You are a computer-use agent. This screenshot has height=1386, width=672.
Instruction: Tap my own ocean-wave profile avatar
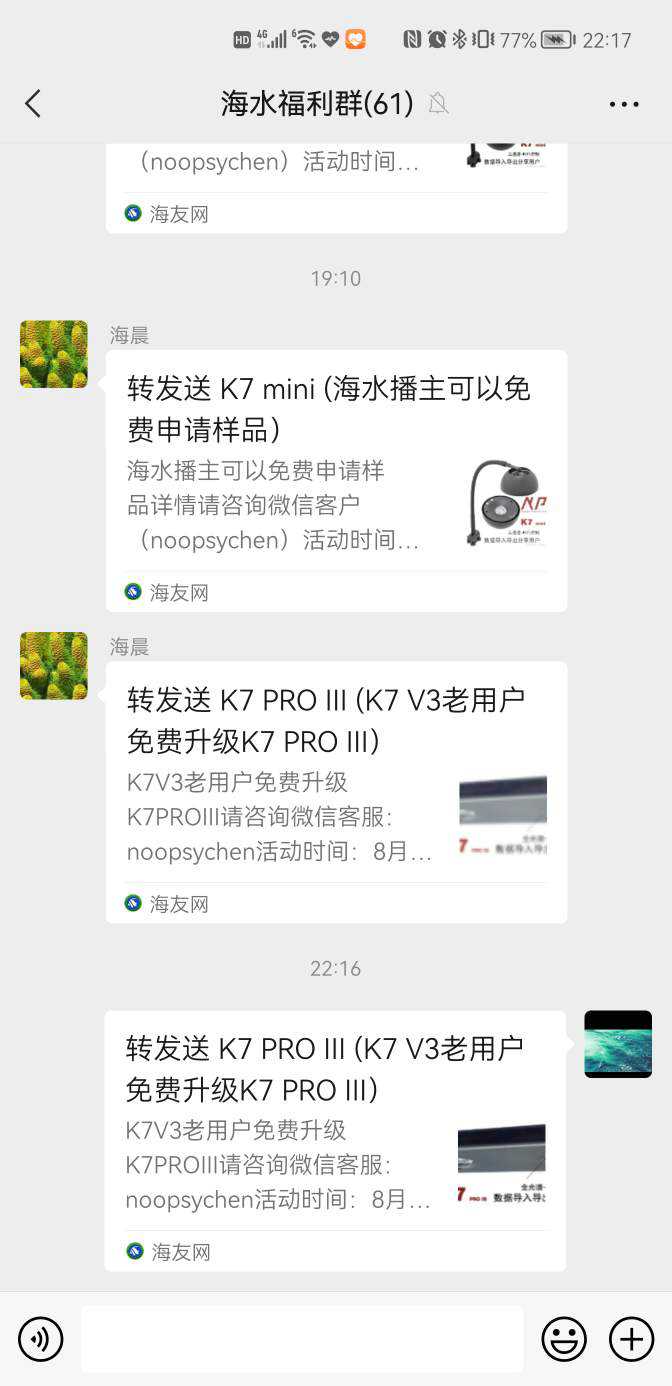pos(618,1044)
